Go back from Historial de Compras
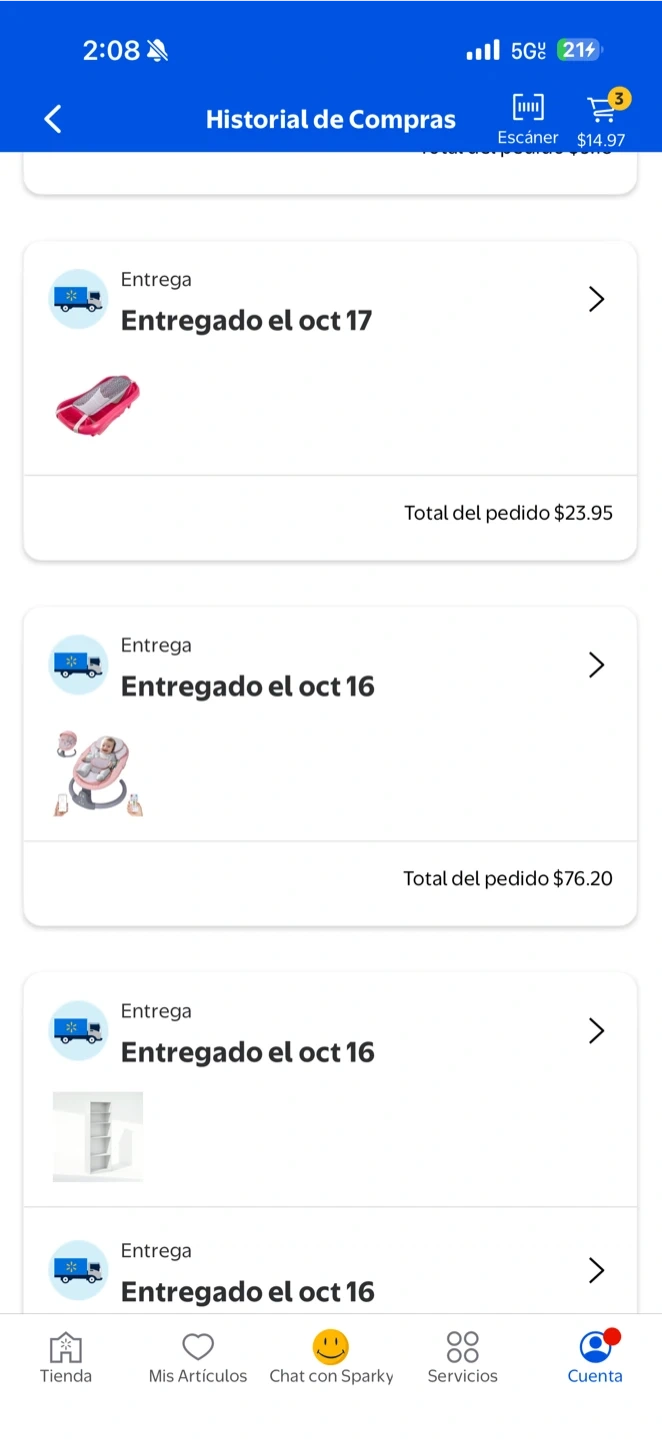Screen dimensions: 662x1440 (x=53, y=120)
